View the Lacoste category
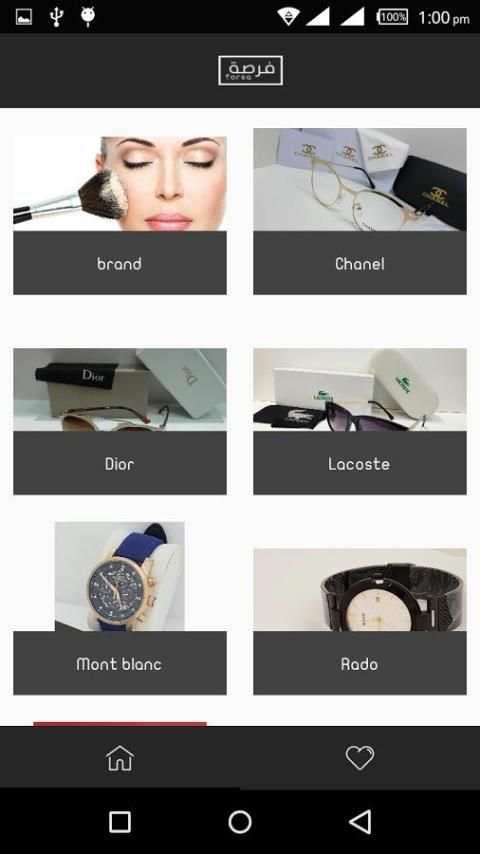Image resolution: width=480 pixels, height=854 pixels. [360, 422]
